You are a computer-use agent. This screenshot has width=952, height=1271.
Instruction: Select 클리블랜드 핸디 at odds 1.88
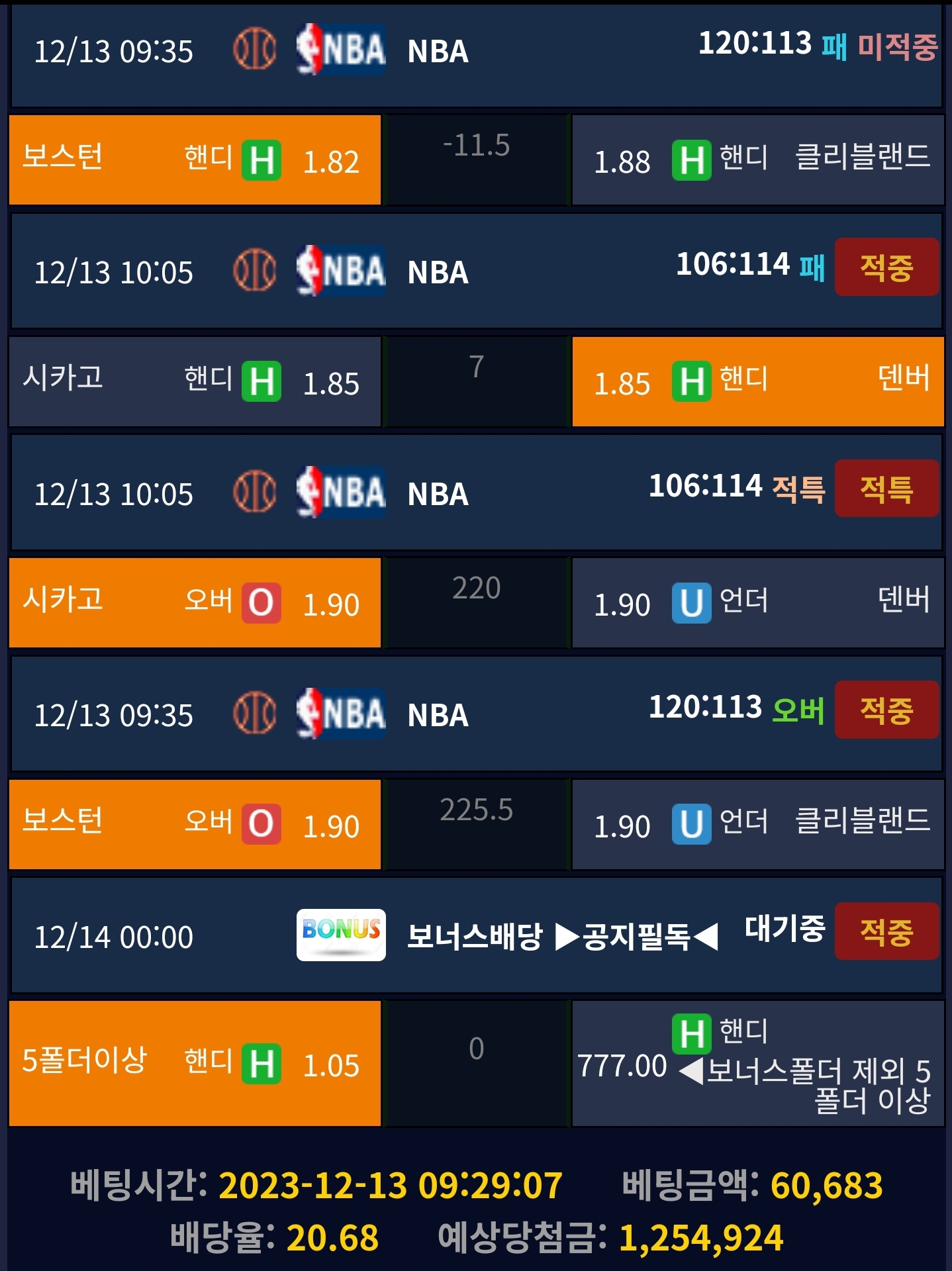[758, 160]
